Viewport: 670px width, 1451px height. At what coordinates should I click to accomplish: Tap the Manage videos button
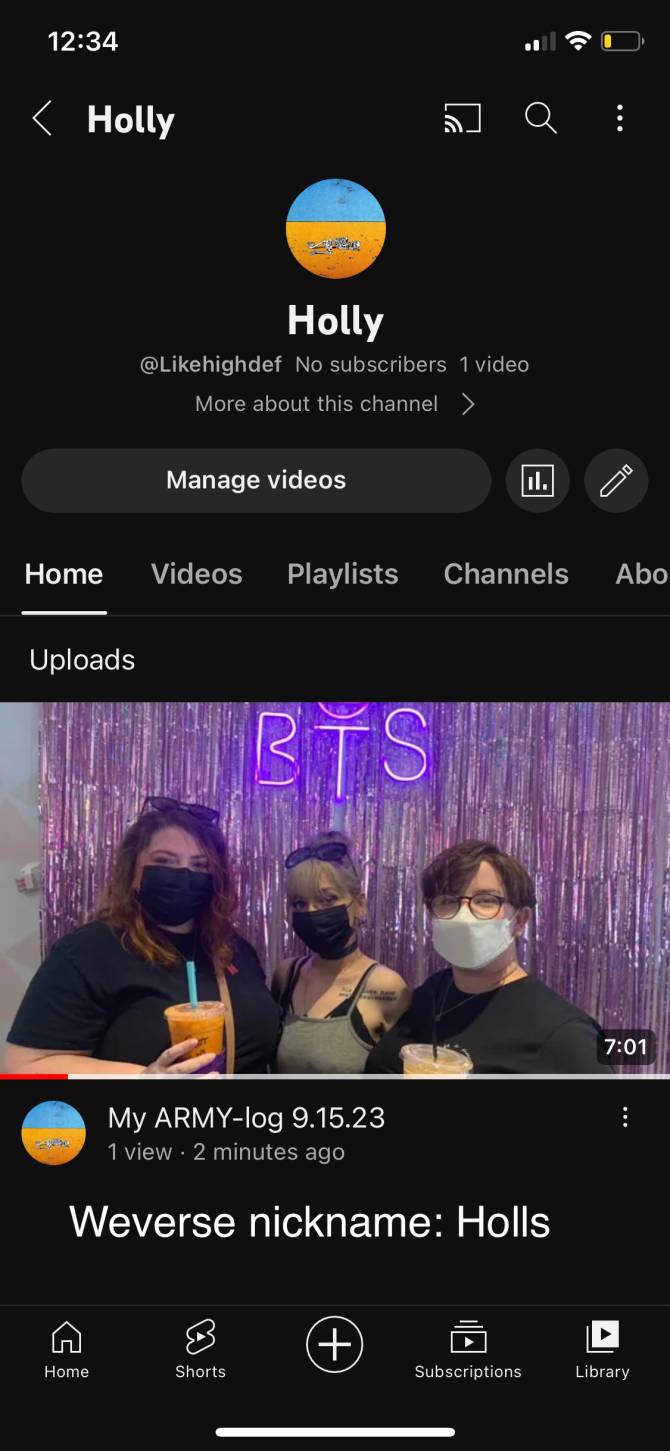(x=256, y=480)
